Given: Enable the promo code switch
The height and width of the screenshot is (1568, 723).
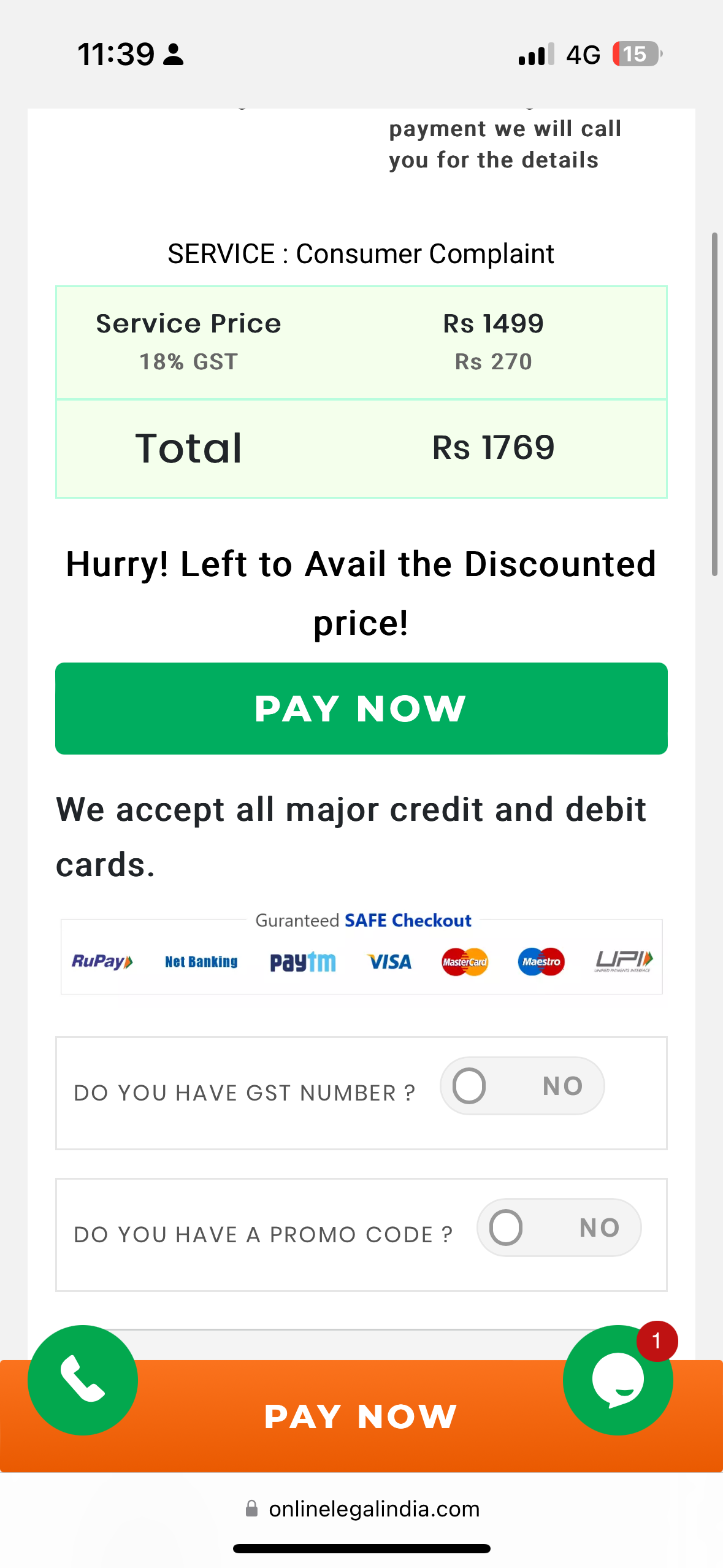Looking at the screenshot, I should [559, 1228].
